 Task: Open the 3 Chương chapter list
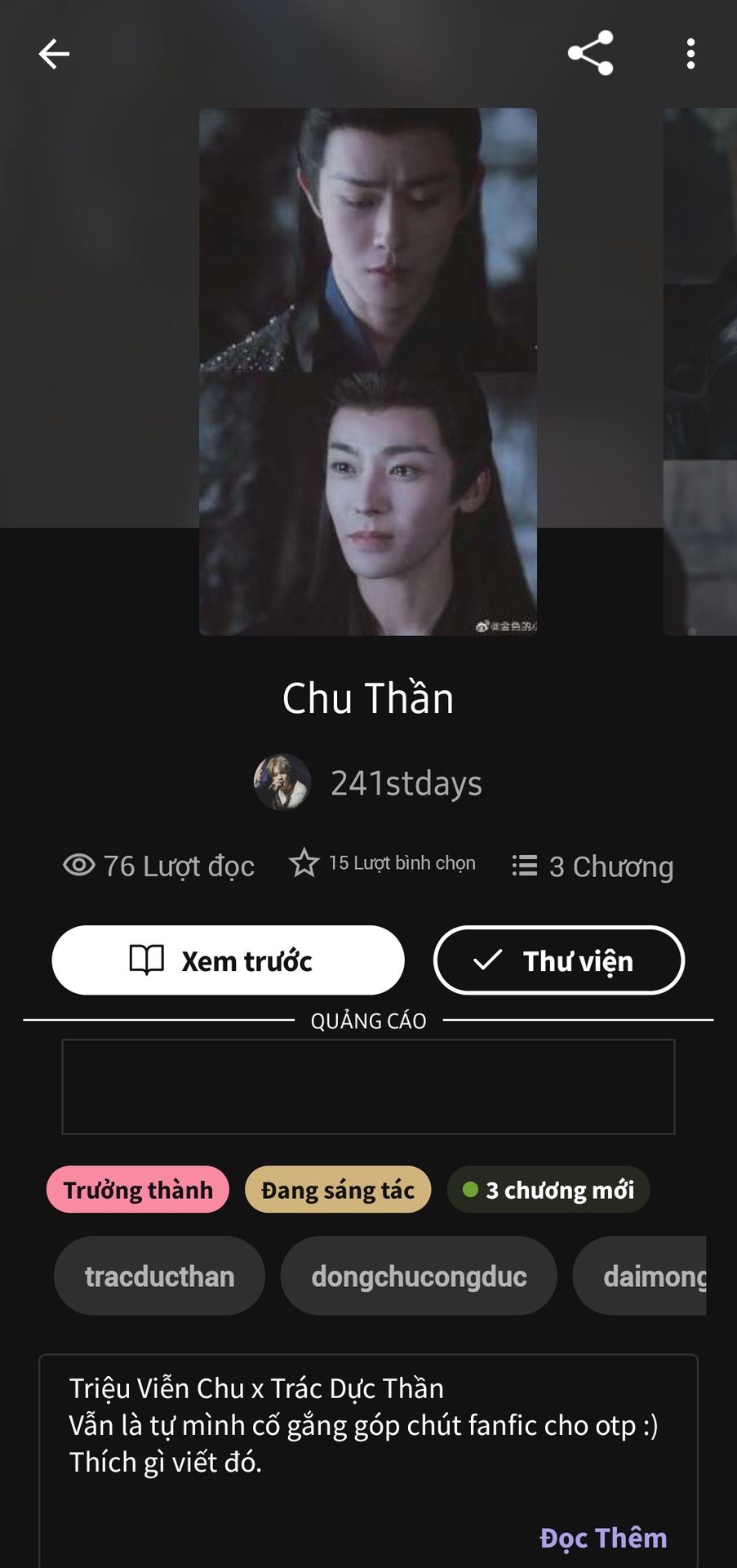[x=593, y=866]
